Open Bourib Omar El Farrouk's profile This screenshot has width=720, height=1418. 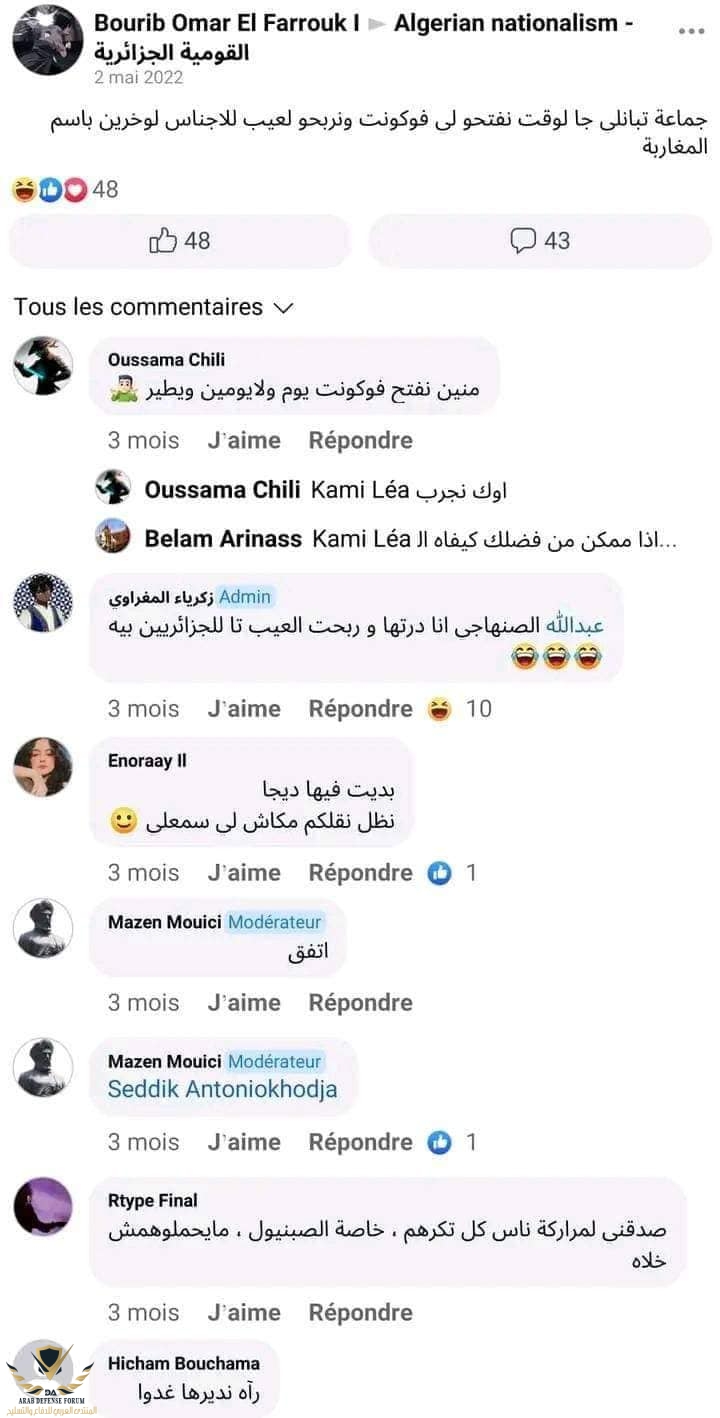coord(226,23)
